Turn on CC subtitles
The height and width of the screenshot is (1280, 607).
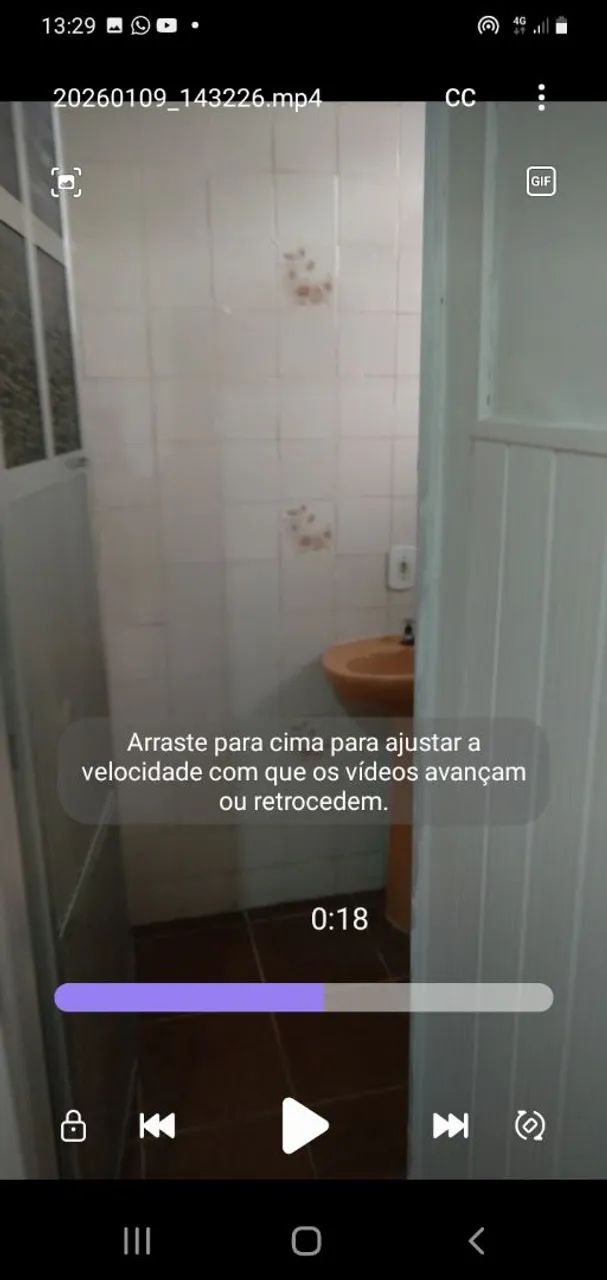pos(460,97)
